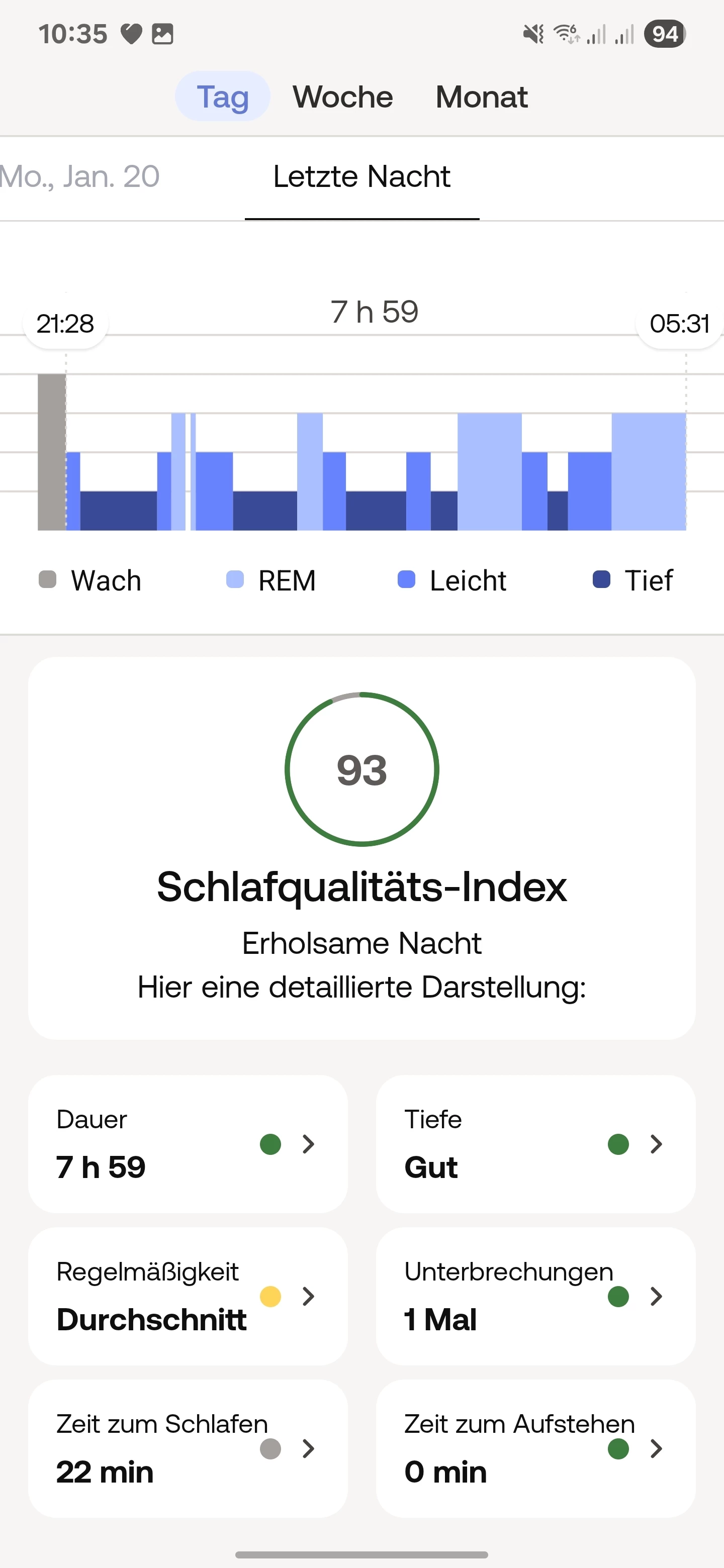Show Zeit zum Schlafen details
The height and width of the screenshot is (1568, 724).
pos(188,1448)
